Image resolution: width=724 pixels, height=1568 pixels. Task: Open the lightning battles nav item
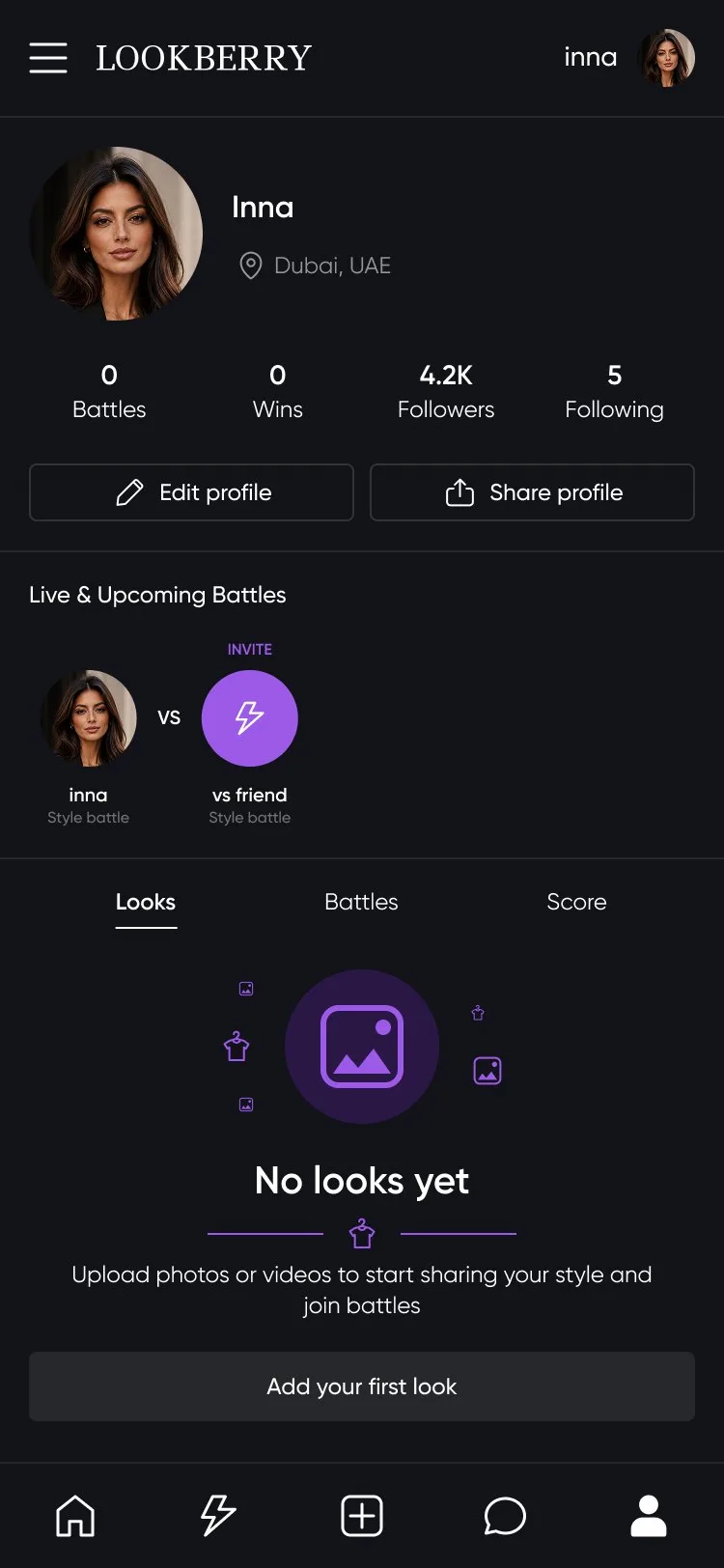[218, 1516]
